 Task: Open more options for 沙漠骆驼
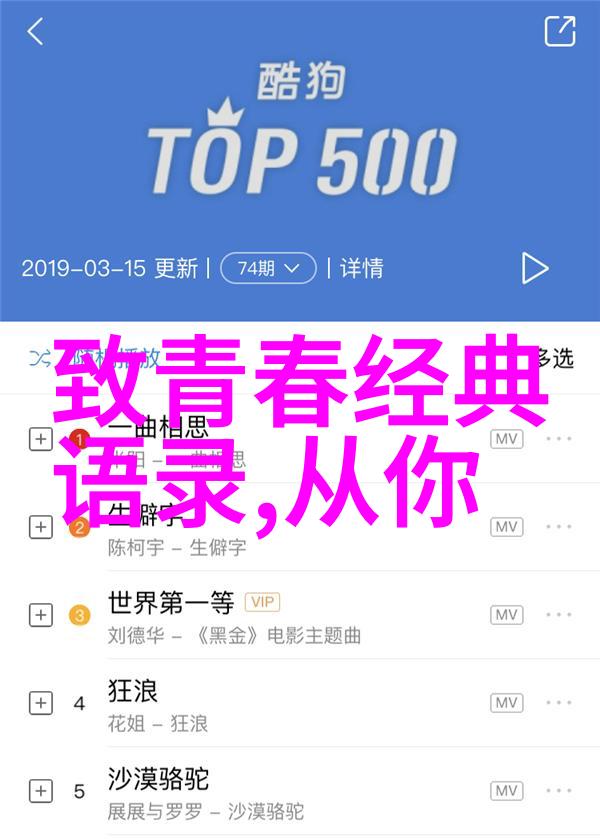click(559, 791)
